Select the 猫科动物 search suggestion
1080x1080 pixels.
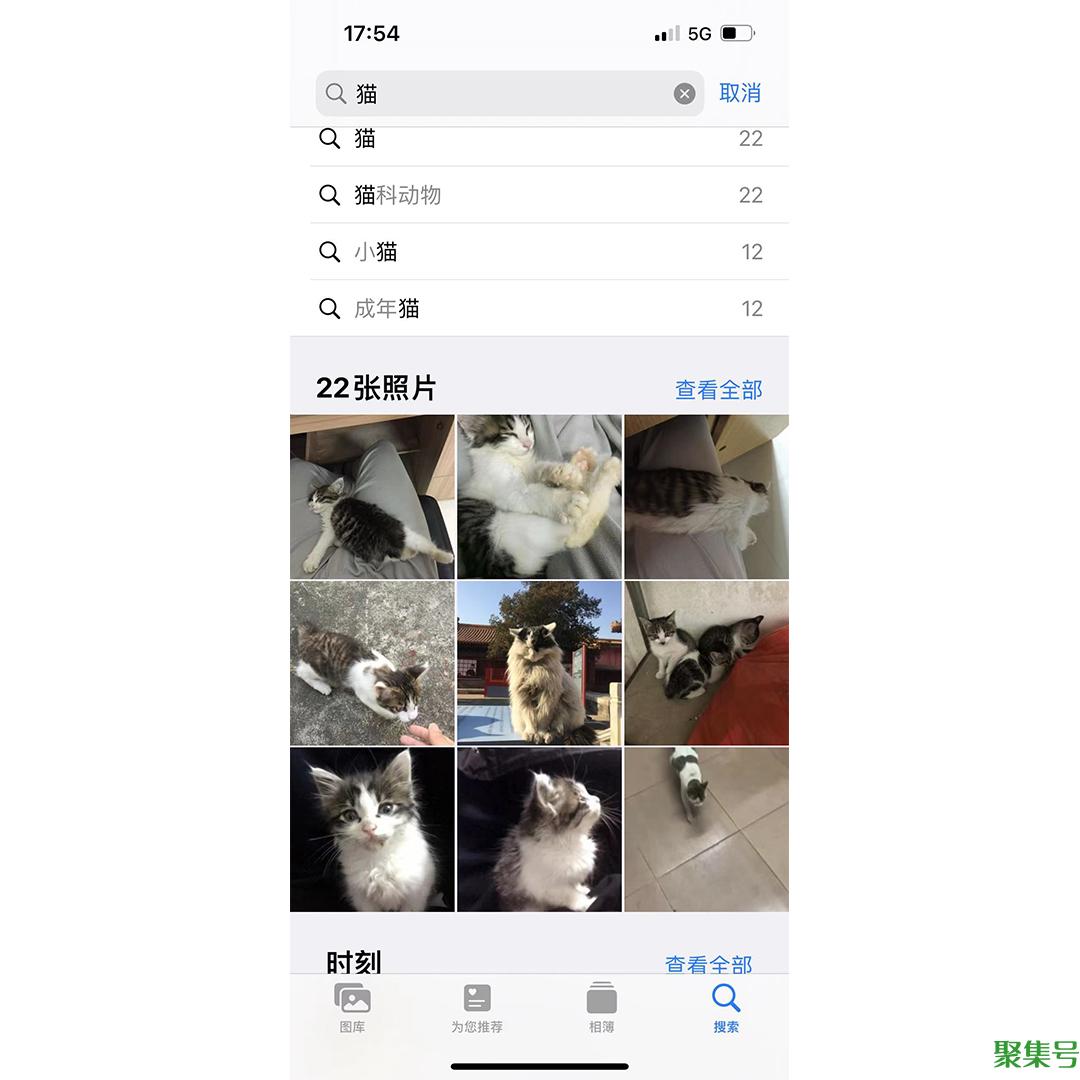click(540, 195)
